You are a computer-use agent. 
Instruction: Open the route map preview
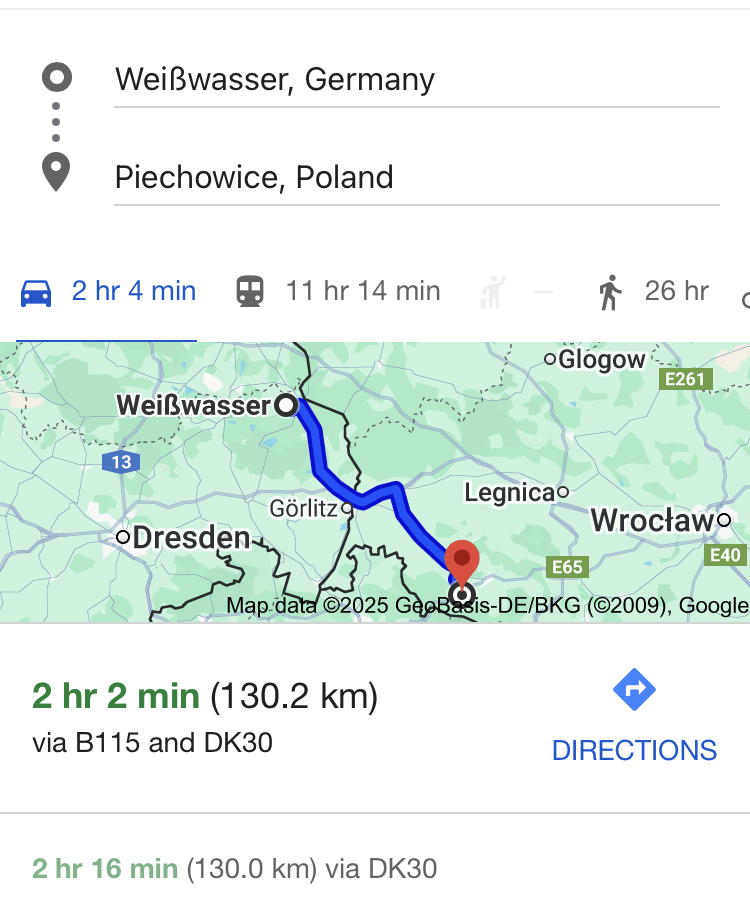[x=375, y=482]
